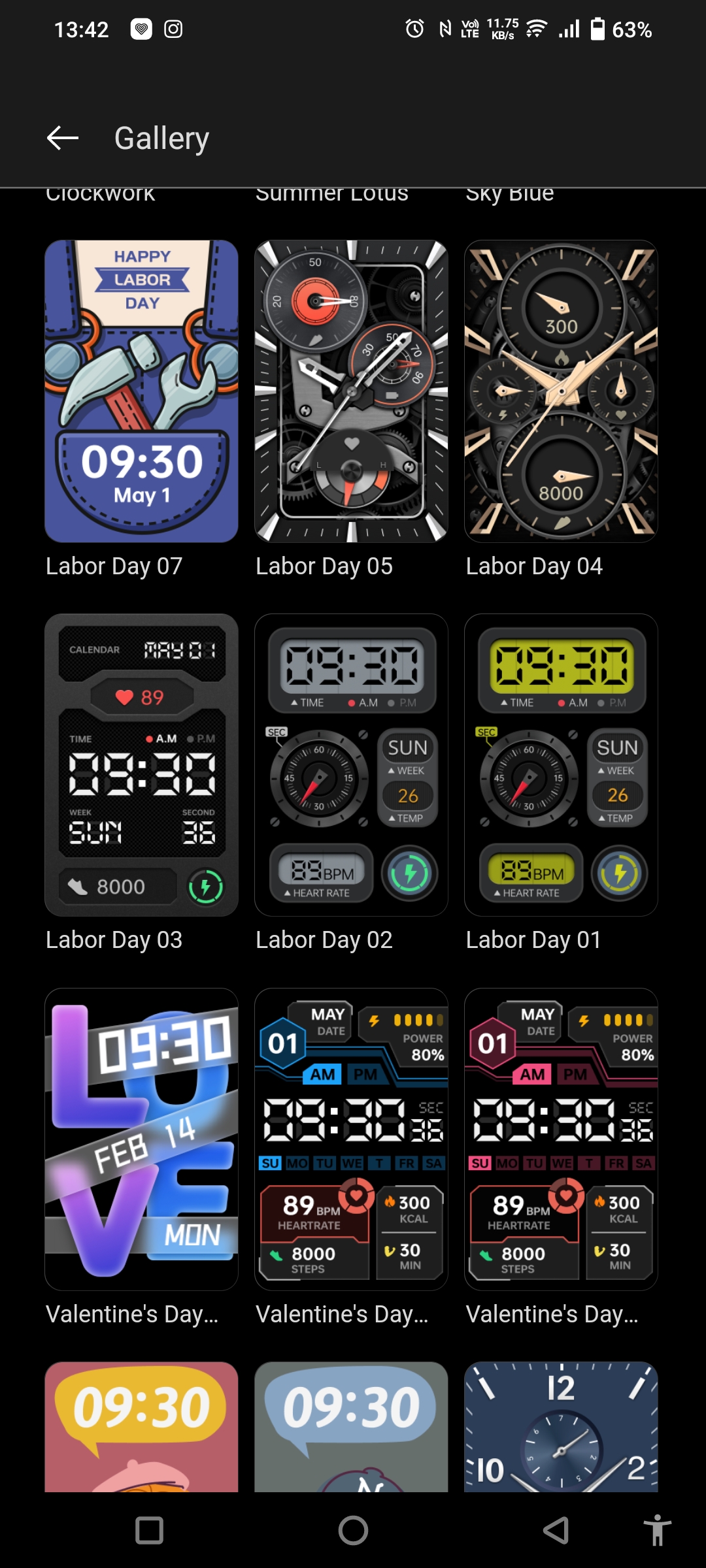The image size is (706, 1568).
Task: Open the navy blue analog watch face
Action: (x=561, y=1426)
